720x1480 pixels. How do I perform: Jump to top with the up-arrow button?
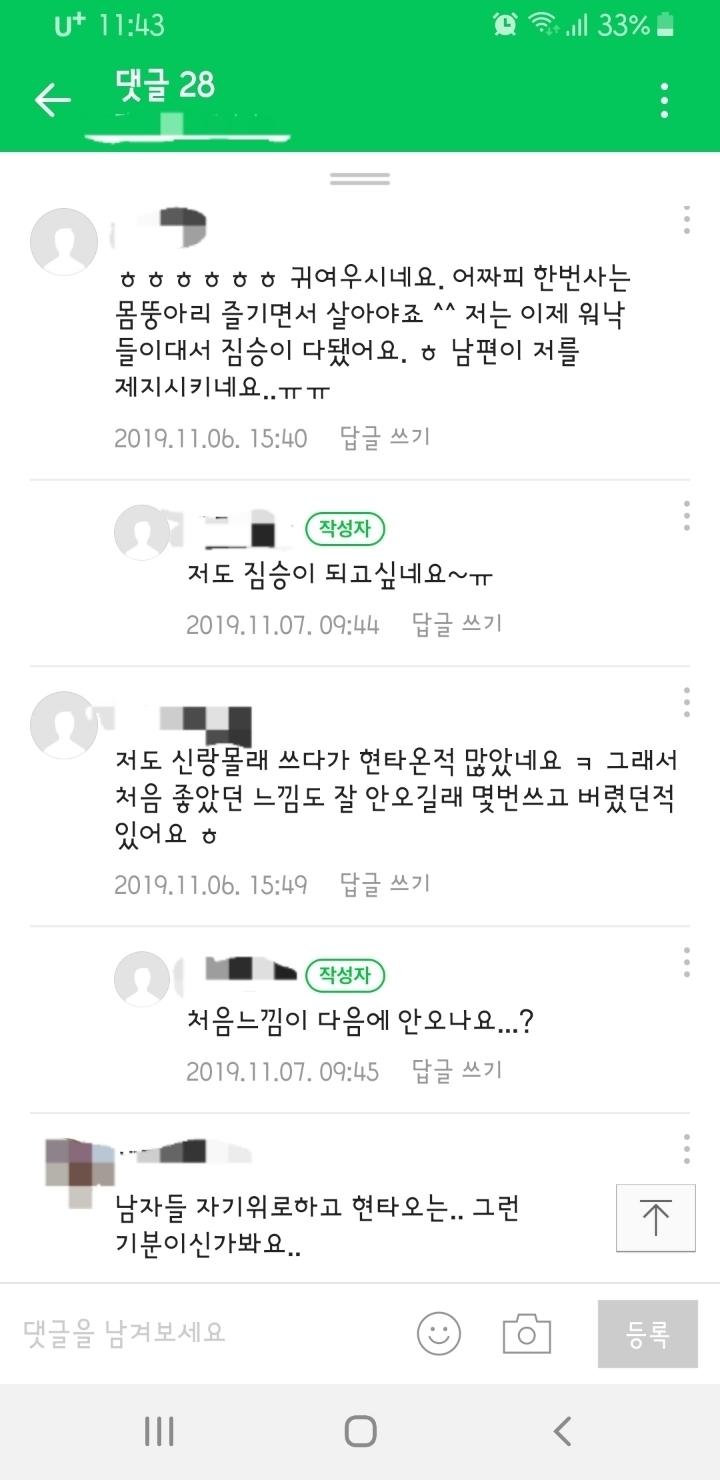(655, 1218)
